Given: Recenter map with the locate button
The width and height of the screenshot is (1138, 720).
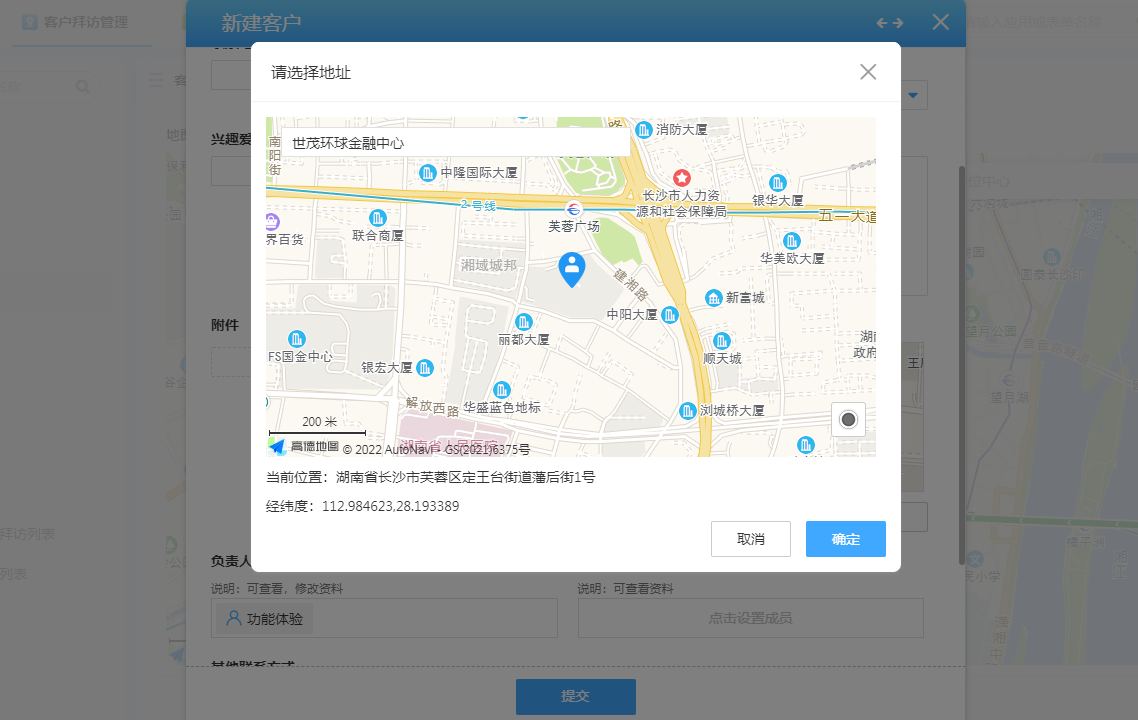Looking at the screenshot, I should click(x=848, y=420).
